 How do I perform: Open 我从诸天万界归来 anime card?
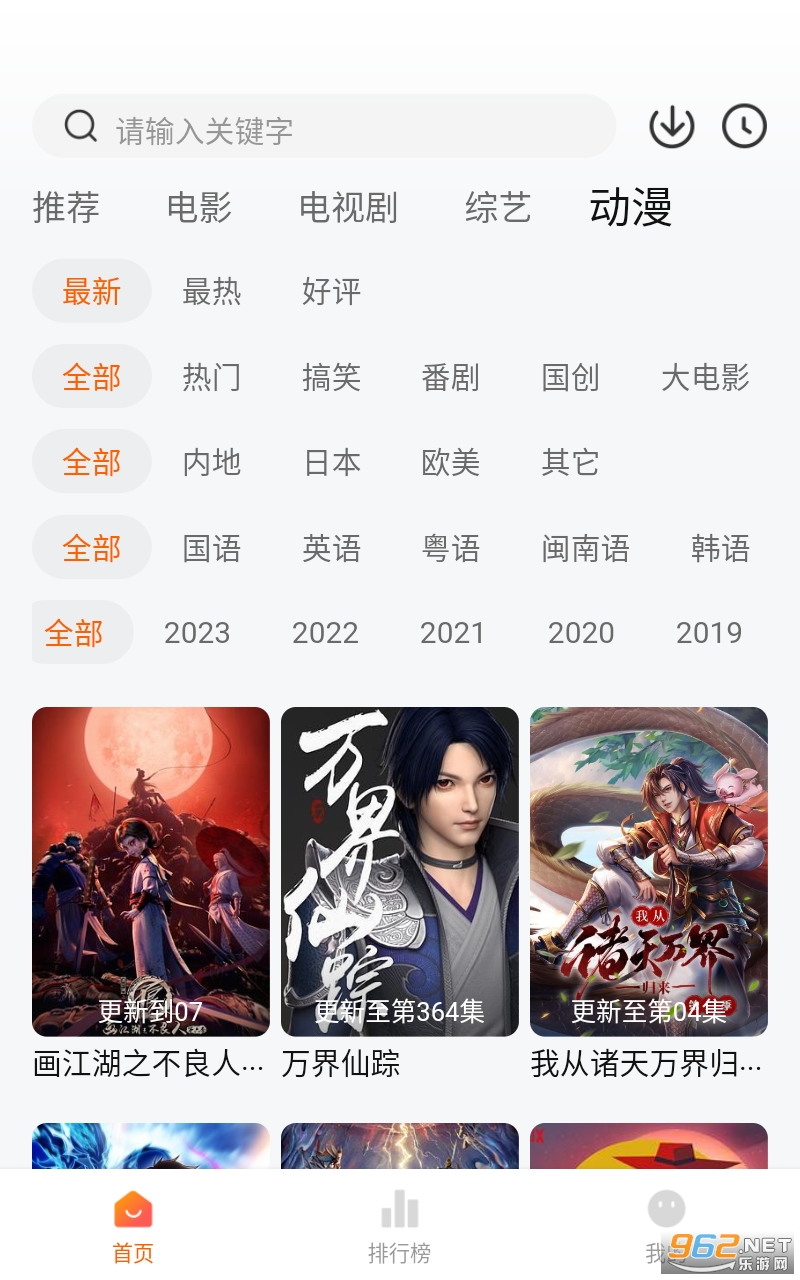pyautogui.click(x=649, y=872)
